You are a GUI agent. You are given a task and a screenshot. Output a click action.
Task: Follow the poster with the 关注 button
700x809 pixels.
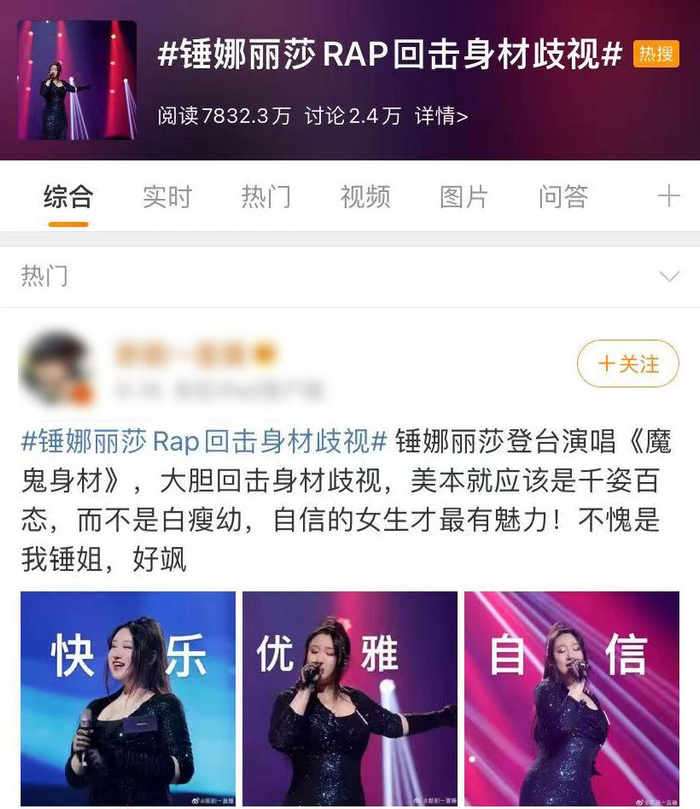628,364
